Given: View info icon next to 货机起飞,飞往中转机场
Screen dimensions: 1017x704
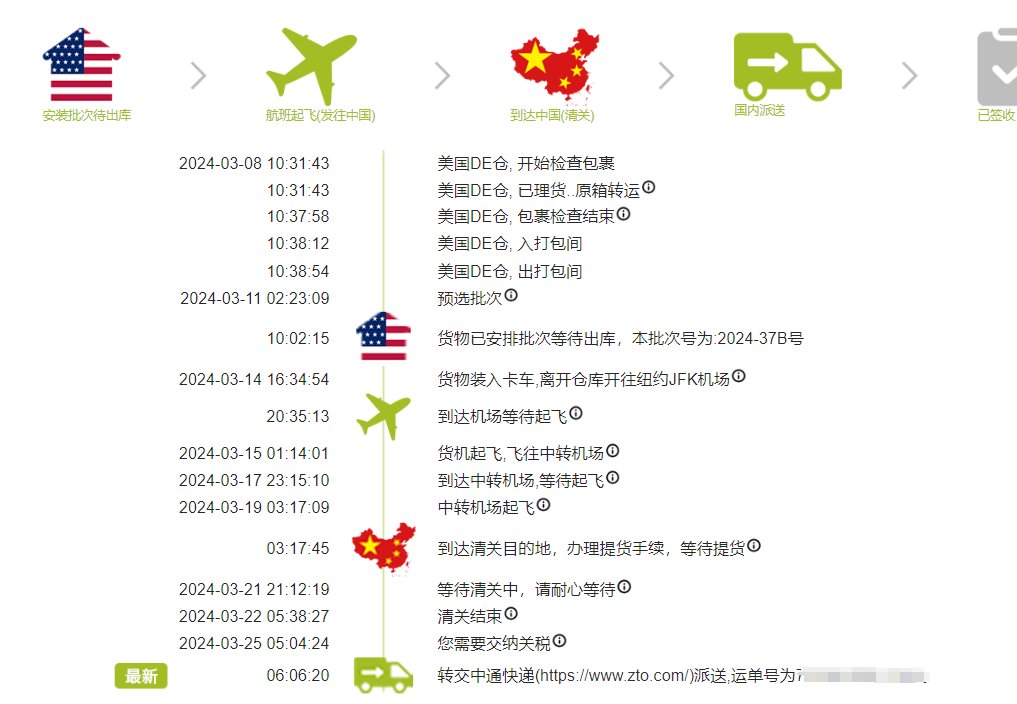Looking at the screenshot, I should pyautogui.click(x=613, y=451).
